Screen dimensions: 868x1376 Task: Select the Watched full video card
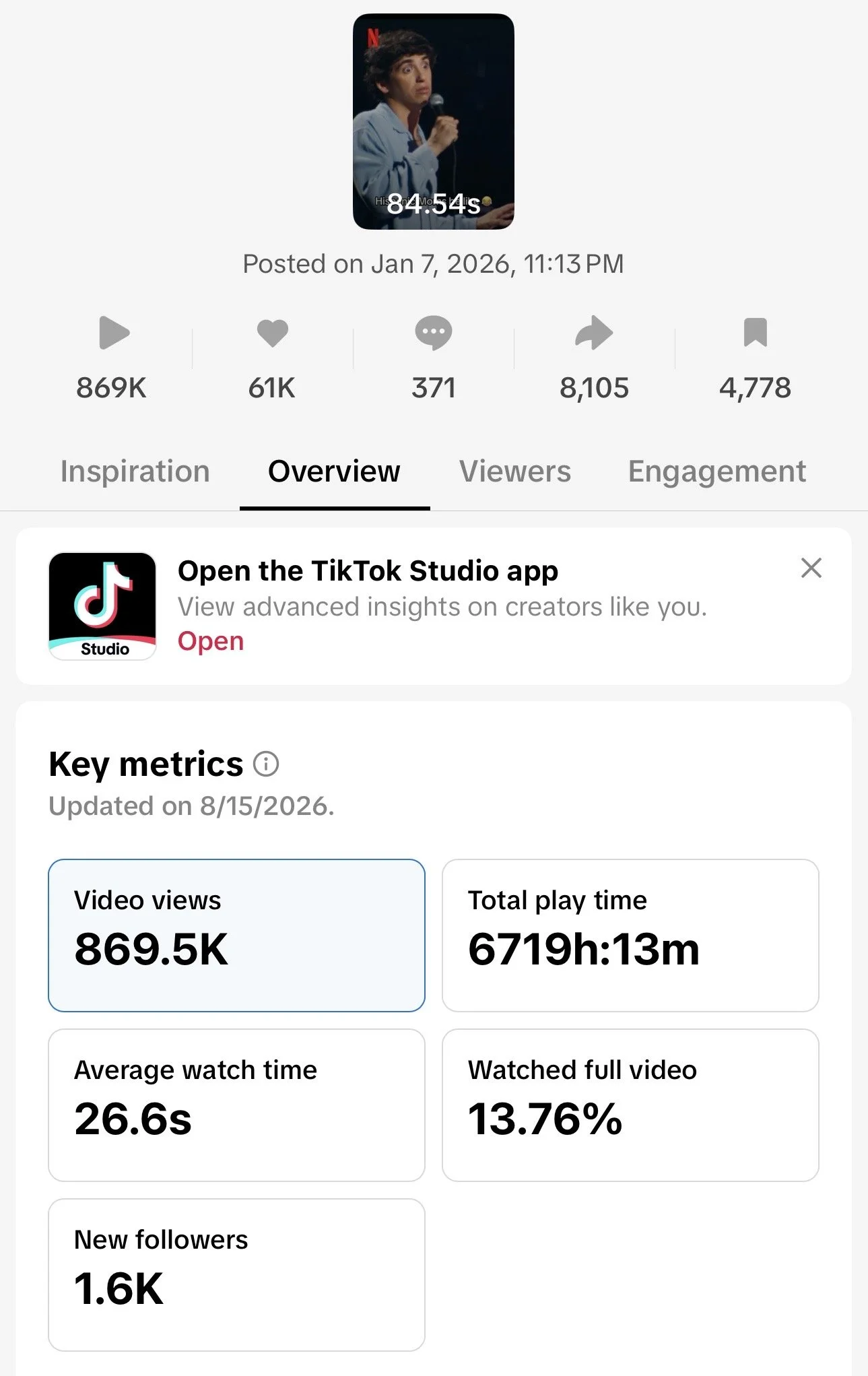pyautogui.click(x=630, y=1105)
